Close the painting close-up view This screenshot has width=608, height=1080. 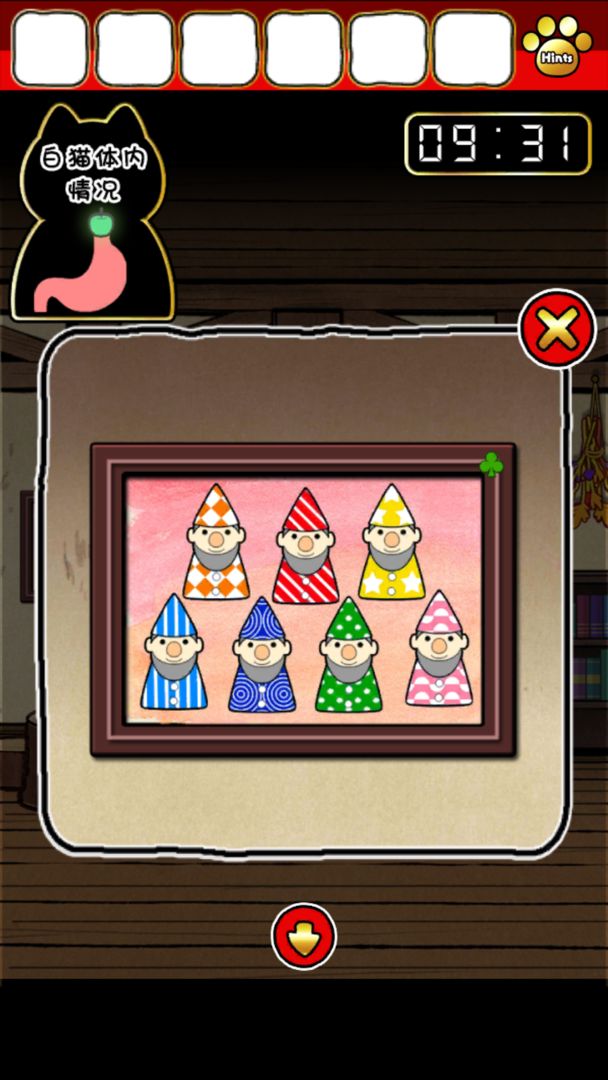tap(557, 328)
